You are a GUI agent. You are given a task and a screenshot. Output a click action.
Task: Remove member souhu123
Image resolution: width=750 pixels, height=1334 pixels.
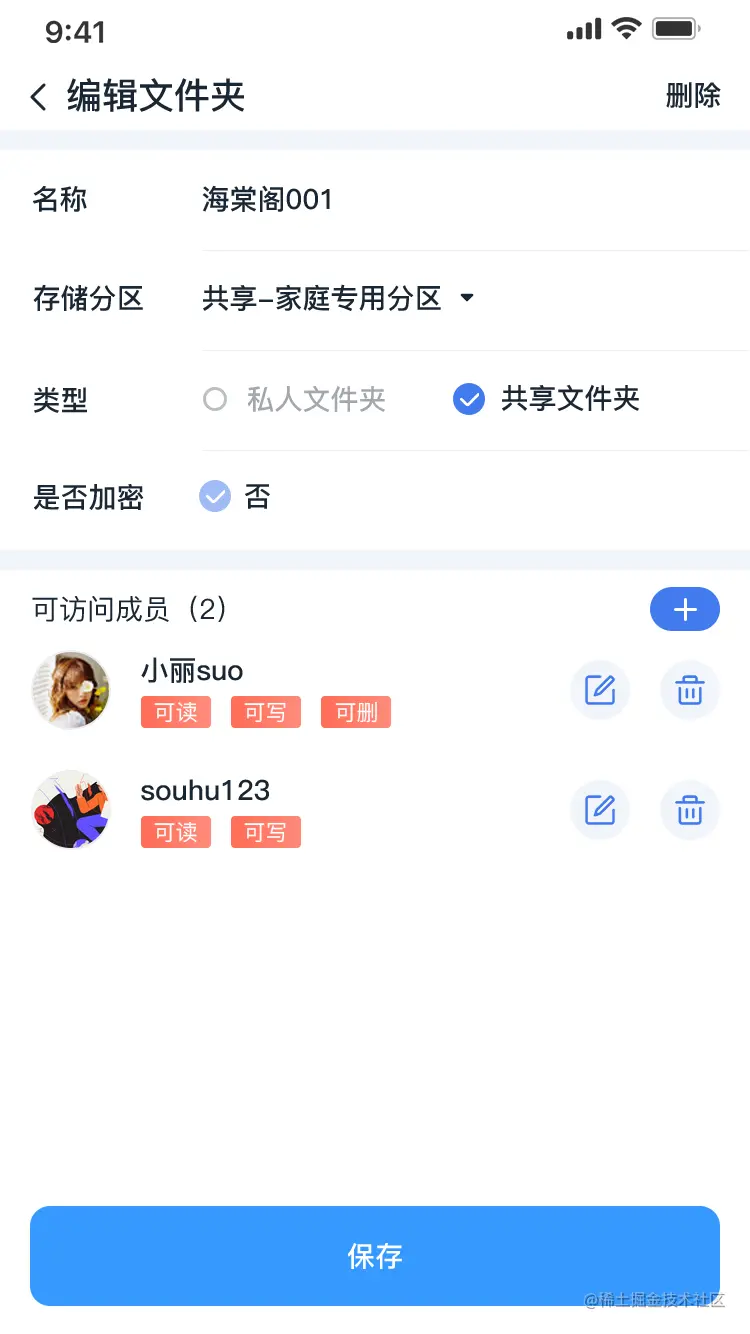tap(690, 810)
